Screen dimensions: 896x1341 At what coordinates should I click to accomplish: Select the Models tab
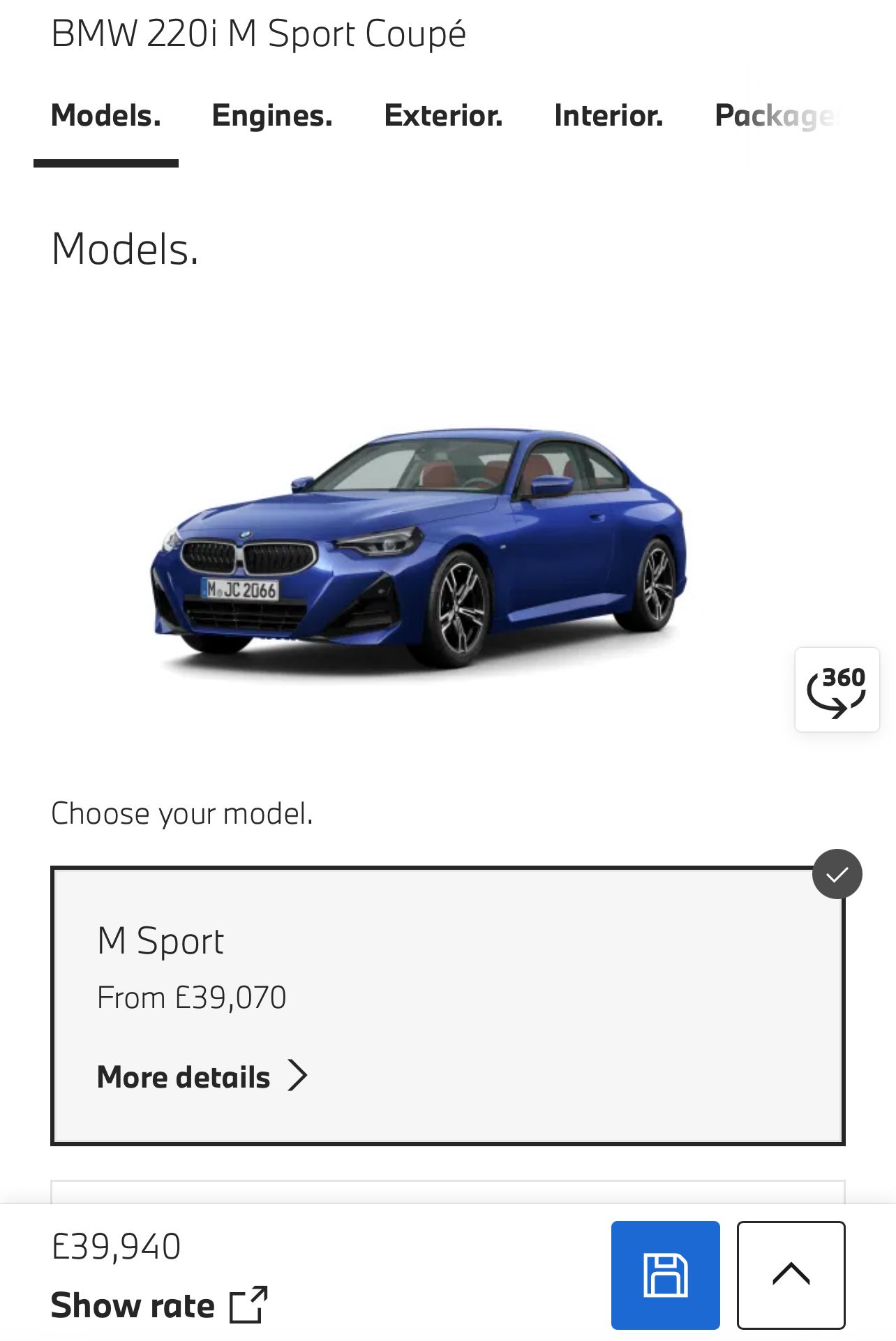point(106,116)
